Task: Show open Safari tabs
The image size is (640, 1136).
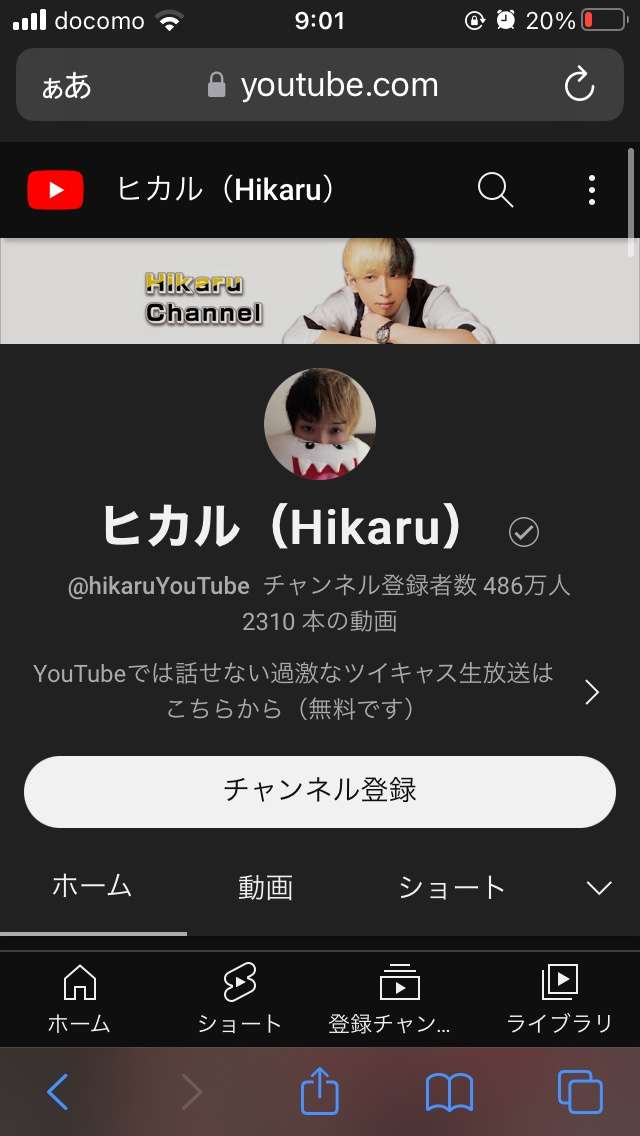Action: coord(580,1092)
